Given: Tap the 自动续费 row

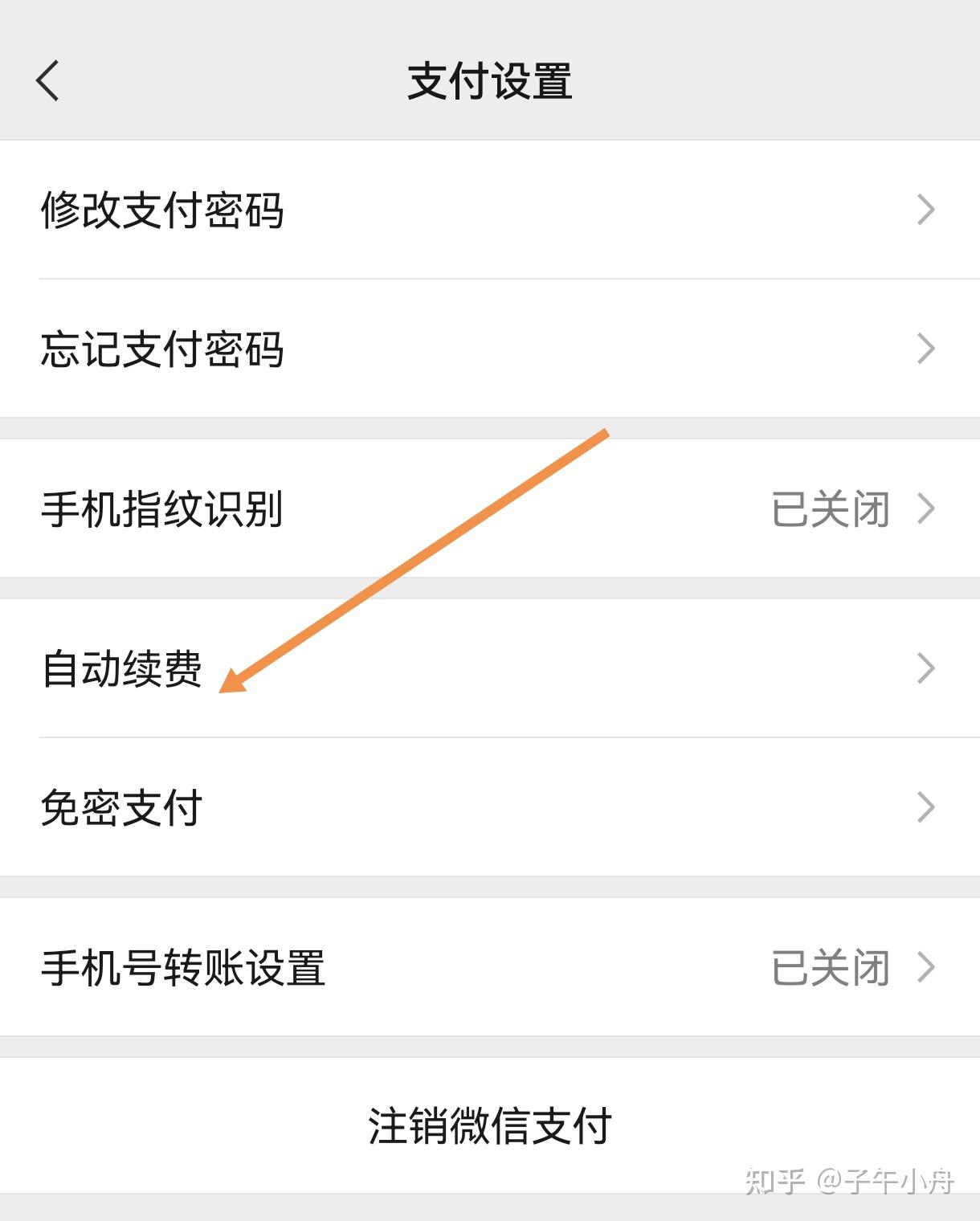Looking at the screenshot, I should click(488, 668).
